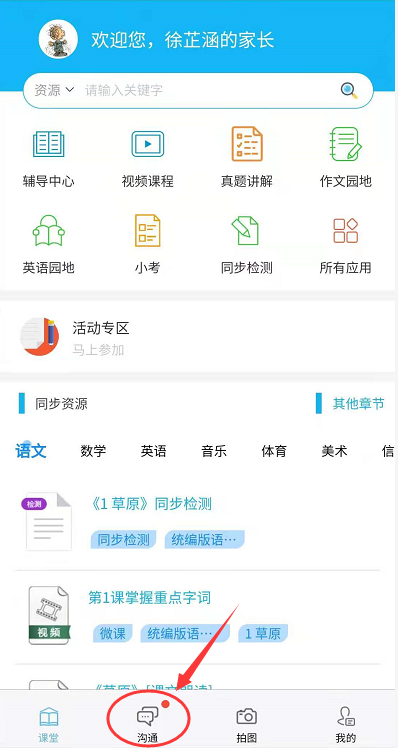The height and width of the screenshot is (748, 398).
Task: Open the 同步检测 grid shortcut
Action: pyautogui.click(x=247, y=244)
